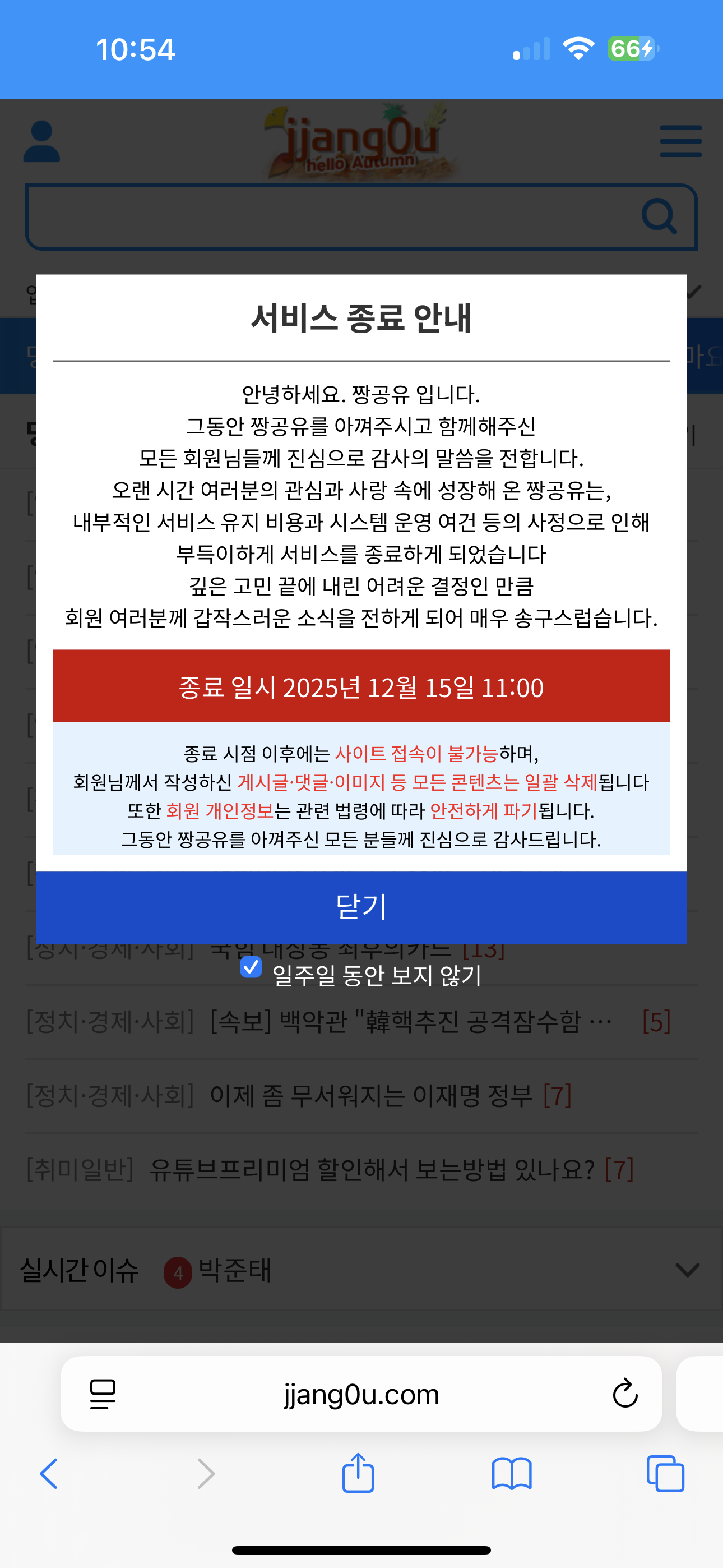
Task: Uncheck 일주일 동안 보지 않기 checkbox
Action: point(251,967)
